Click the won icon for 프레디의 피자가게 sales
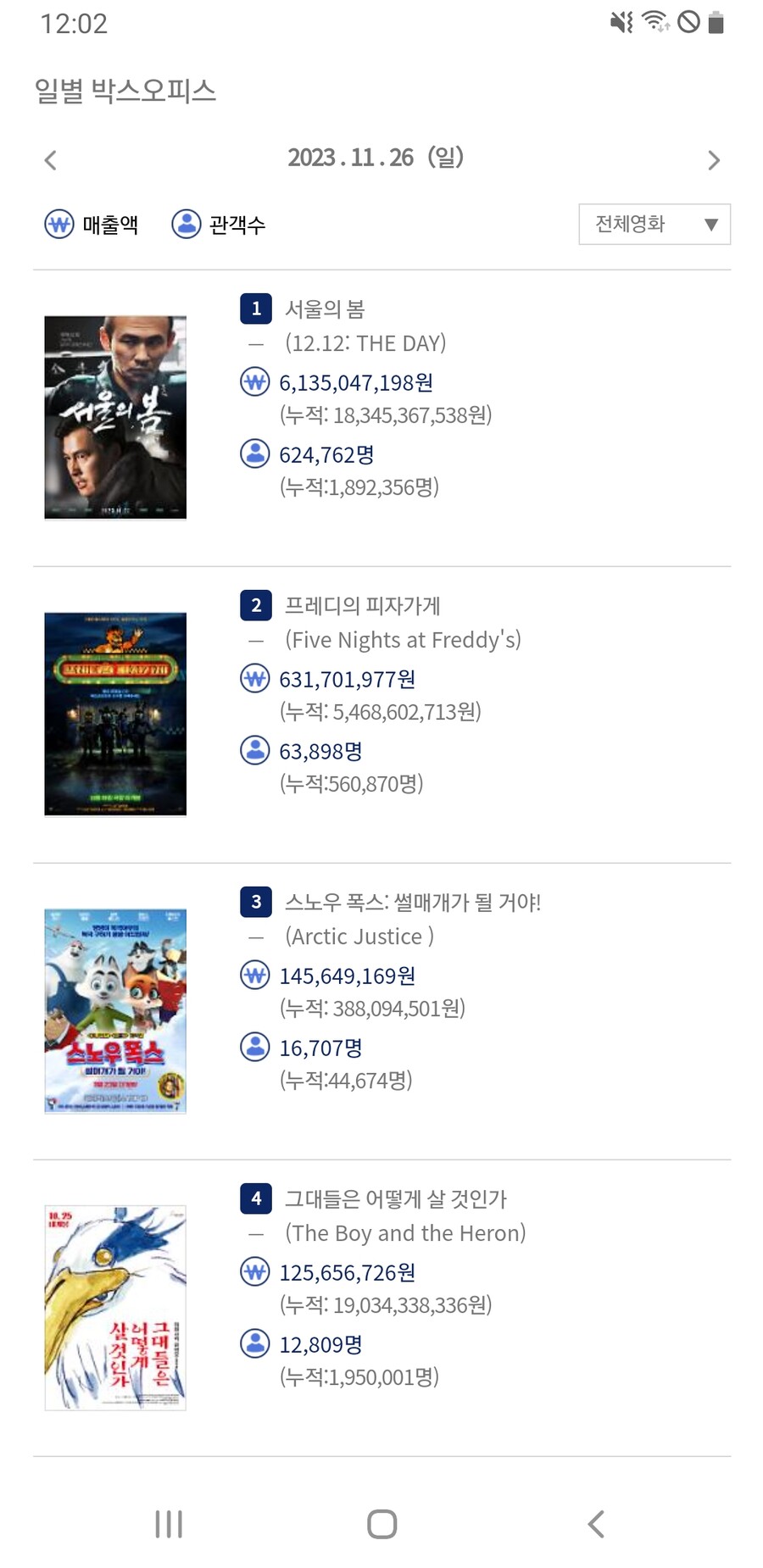This screenshot has width=763, height=1568. 254,679
